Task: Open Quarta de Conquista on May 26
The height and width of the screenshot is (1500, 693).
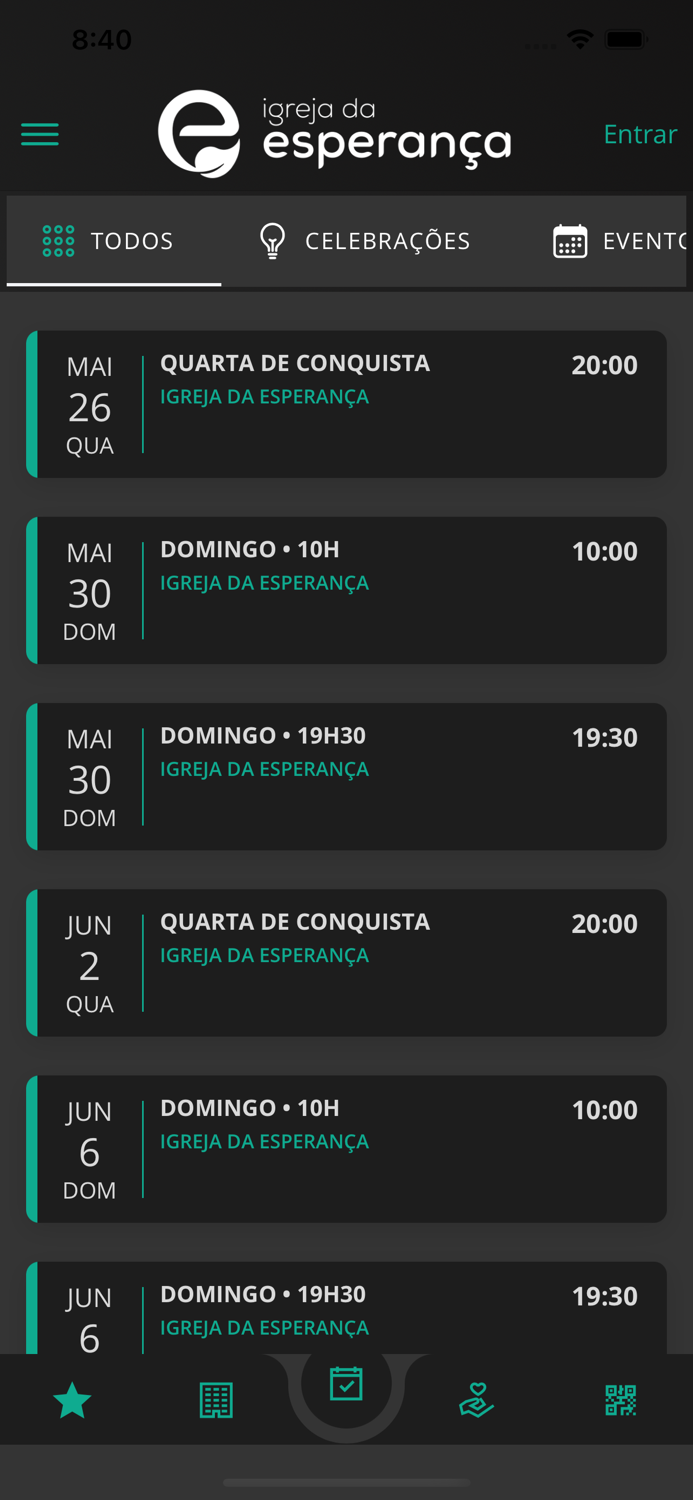Action: 346,404
